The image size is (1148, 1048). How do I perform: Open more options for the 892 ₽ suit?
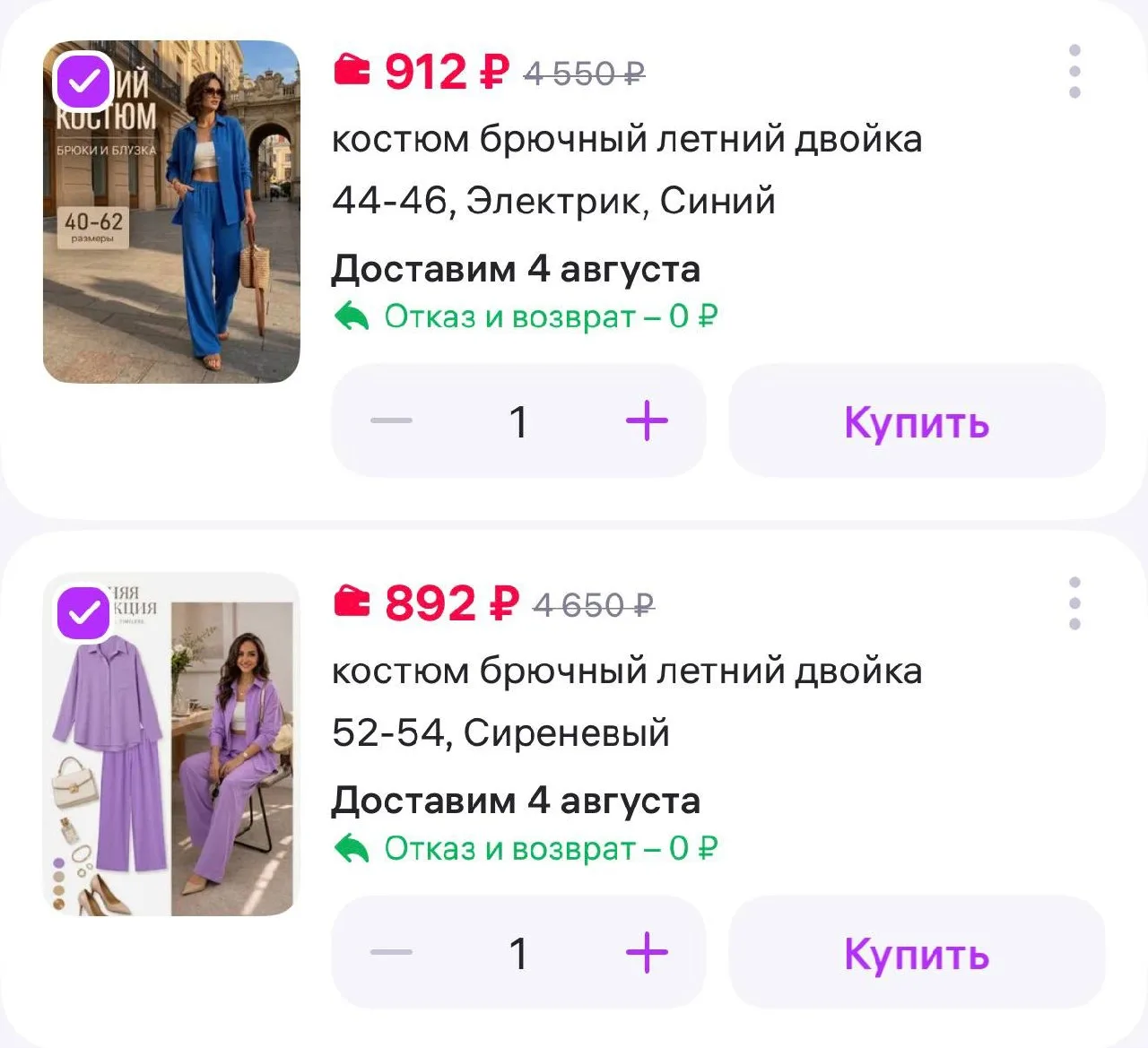[1074, 603]
